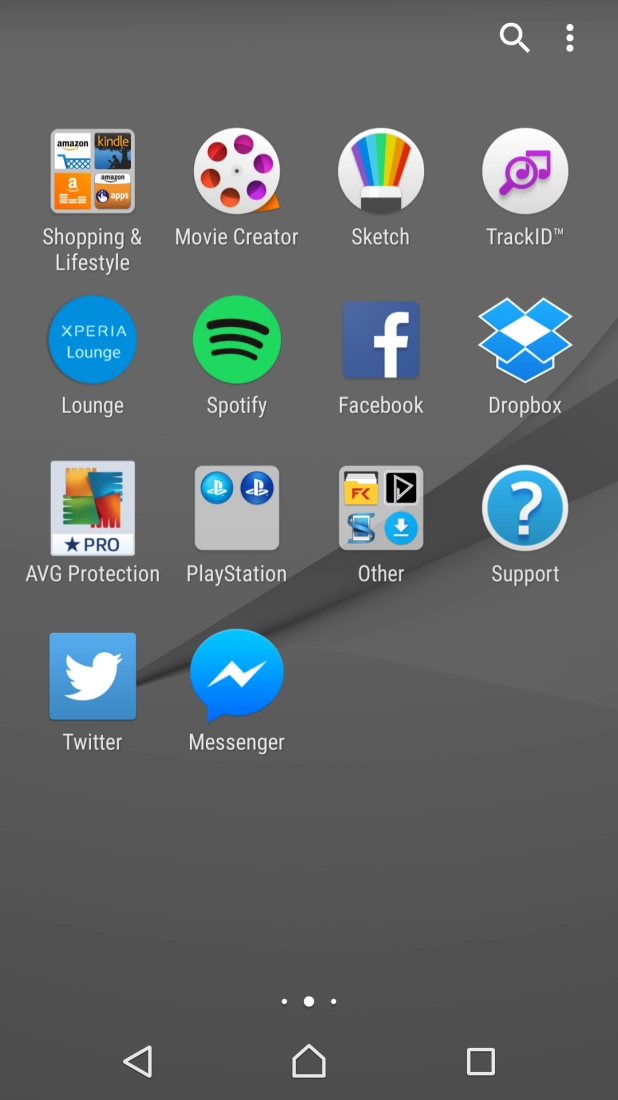Open the Shopping & Lifestyle folder
Image resolution: width=618 pixels, height=1100 pixels.
[92, 171]
